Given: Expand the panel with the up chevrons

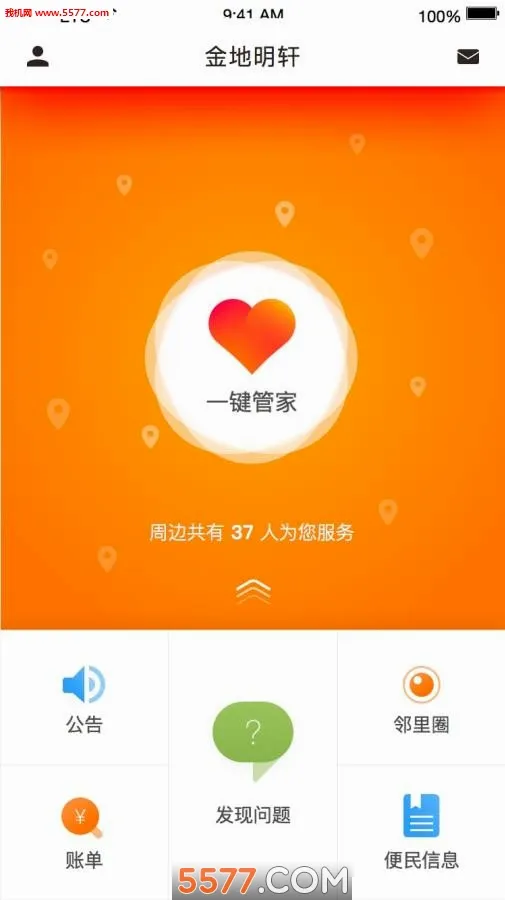Looking at the screenshot, I should point(252,591).
